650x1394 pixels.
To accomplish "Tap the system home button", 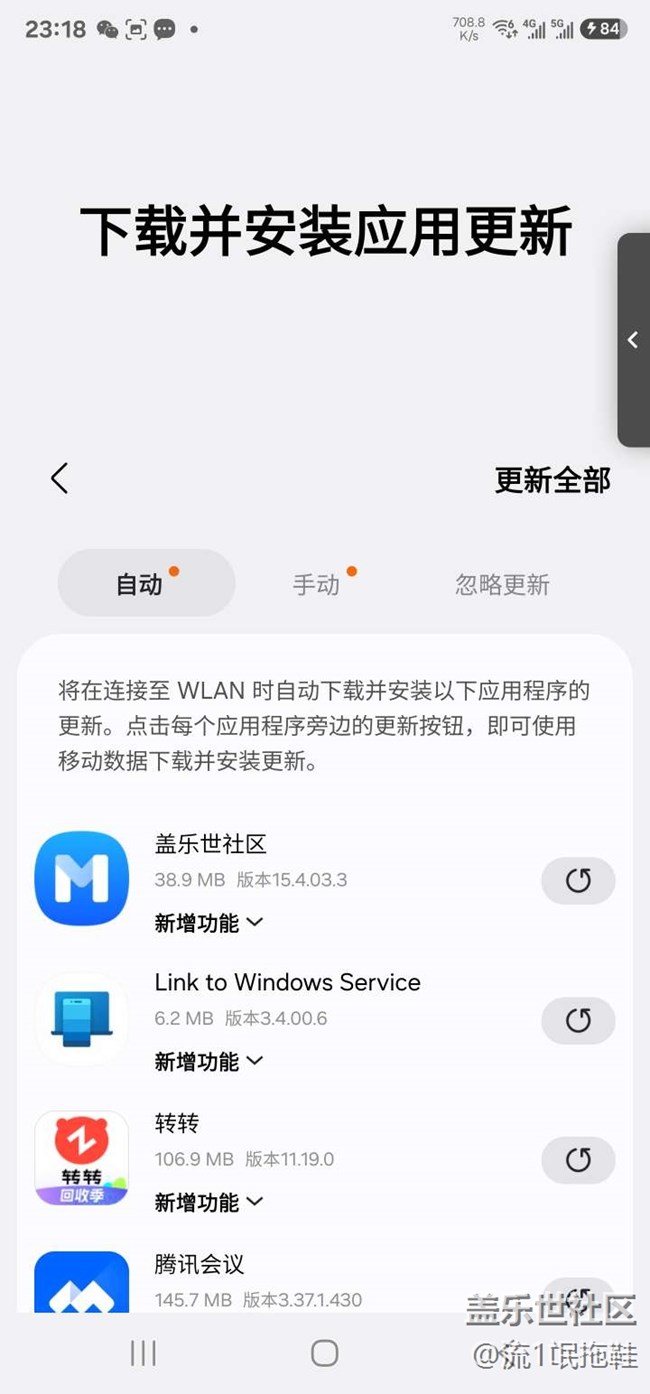I will [324, 1353].
